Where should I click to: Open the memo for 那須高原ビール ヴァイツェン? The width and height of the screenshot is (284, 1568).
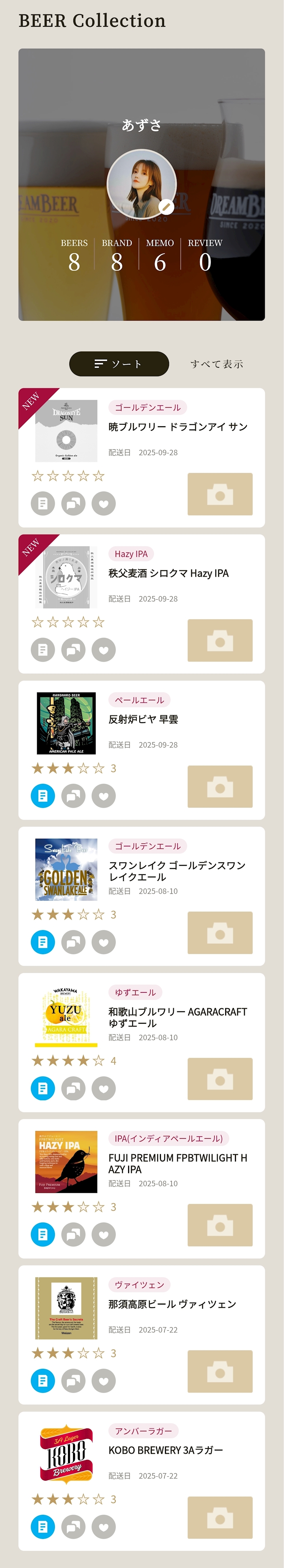pos(43,1380)
